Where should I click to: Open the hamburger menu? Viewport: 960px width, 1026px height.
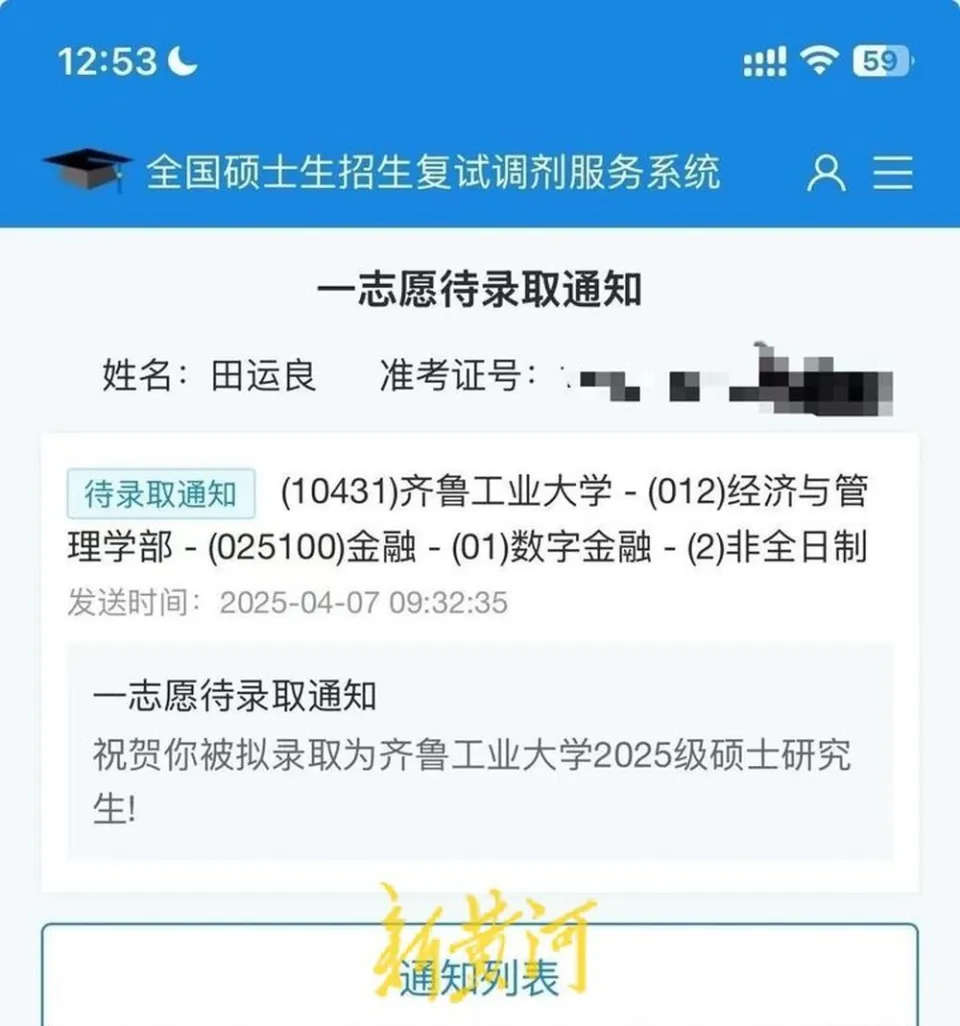(892, 173)
